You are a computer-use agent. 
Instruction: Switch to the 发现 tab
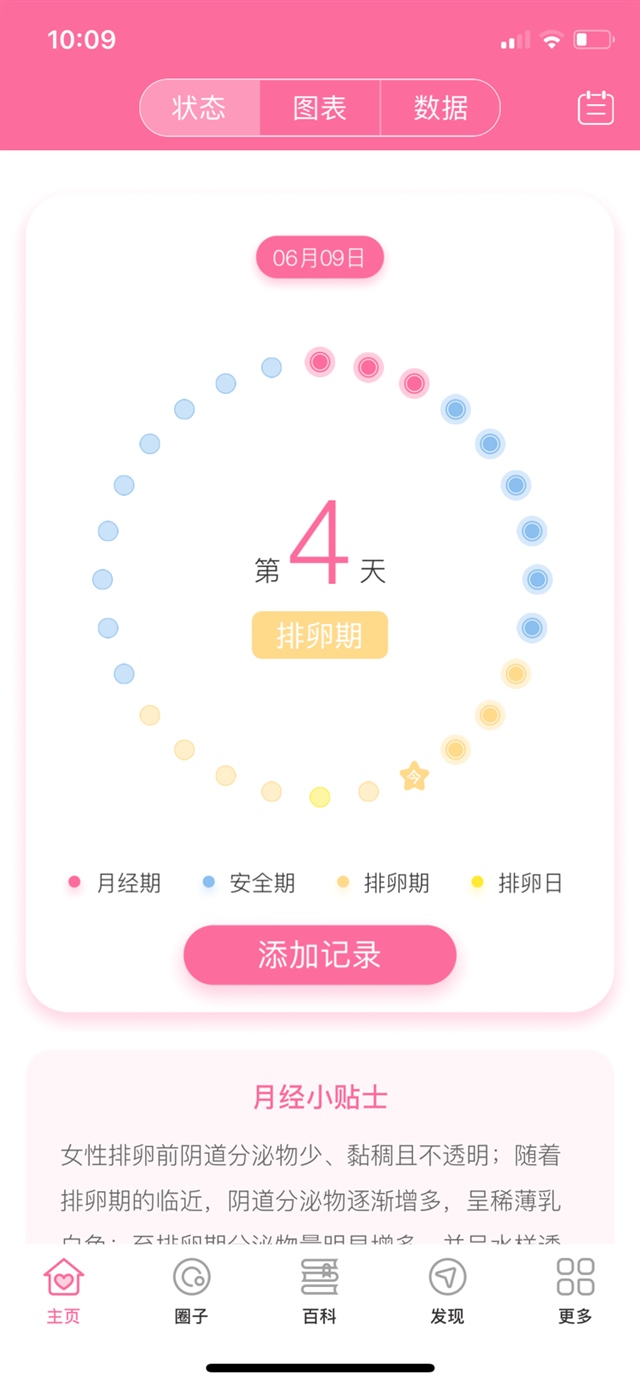(x=447, y=1290)
